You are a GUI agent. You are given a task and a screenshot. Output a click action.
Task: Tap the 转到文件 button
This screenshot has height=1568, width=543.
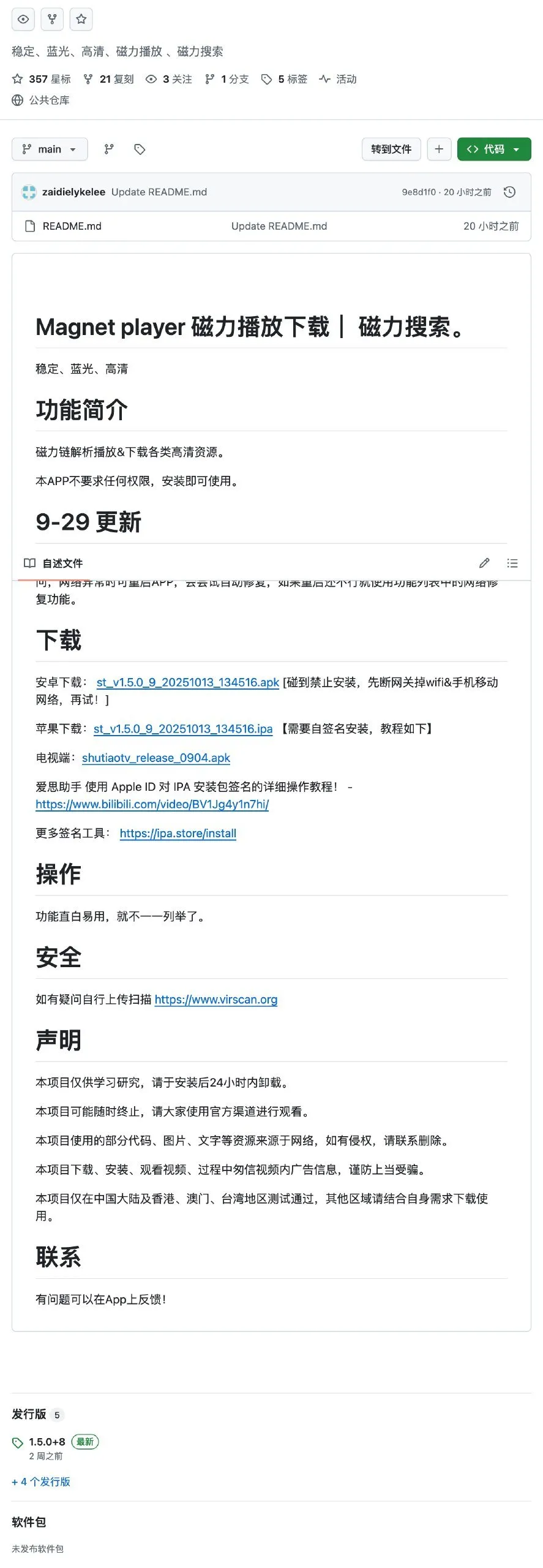[391, 149]
